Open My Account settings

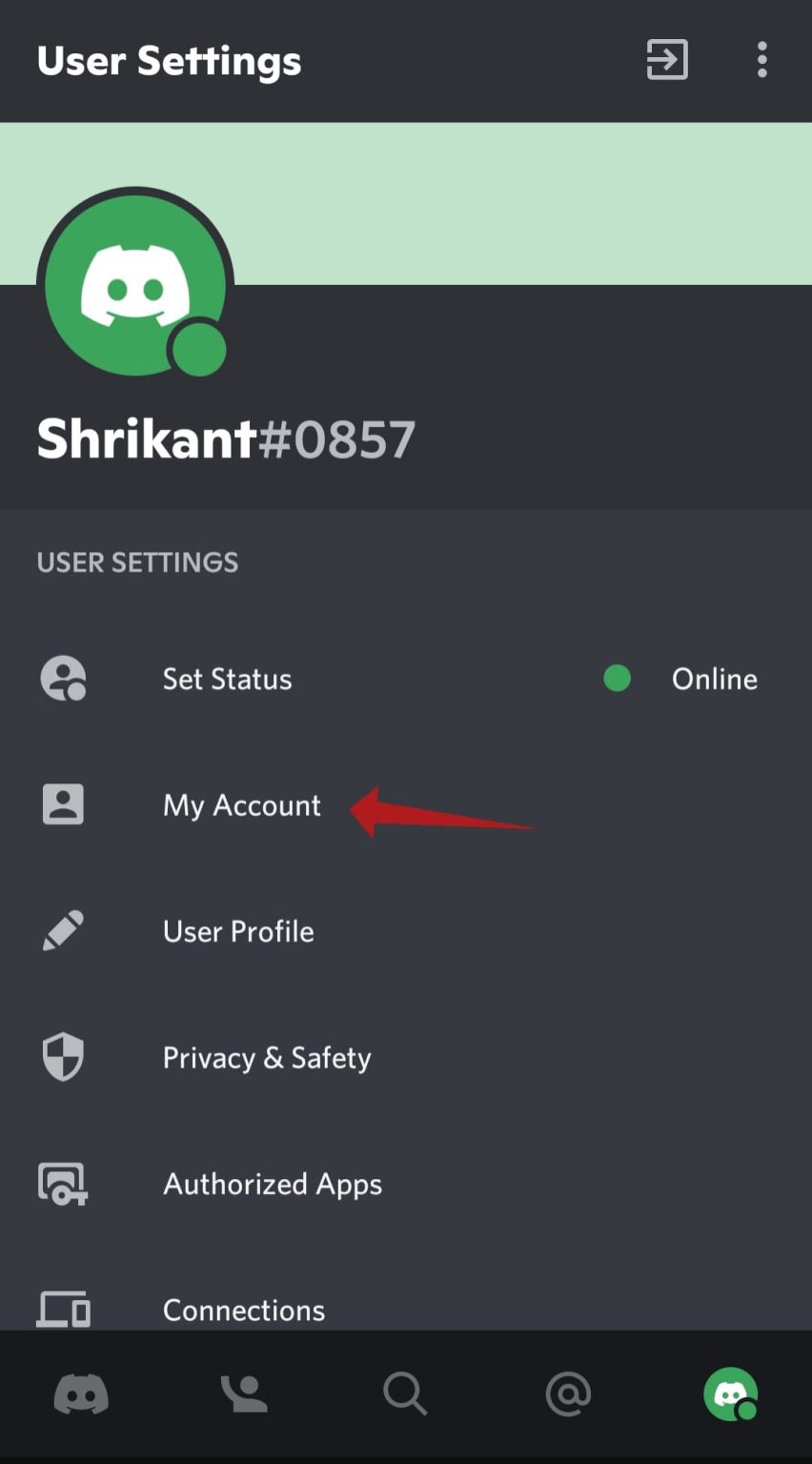[406, 805]
